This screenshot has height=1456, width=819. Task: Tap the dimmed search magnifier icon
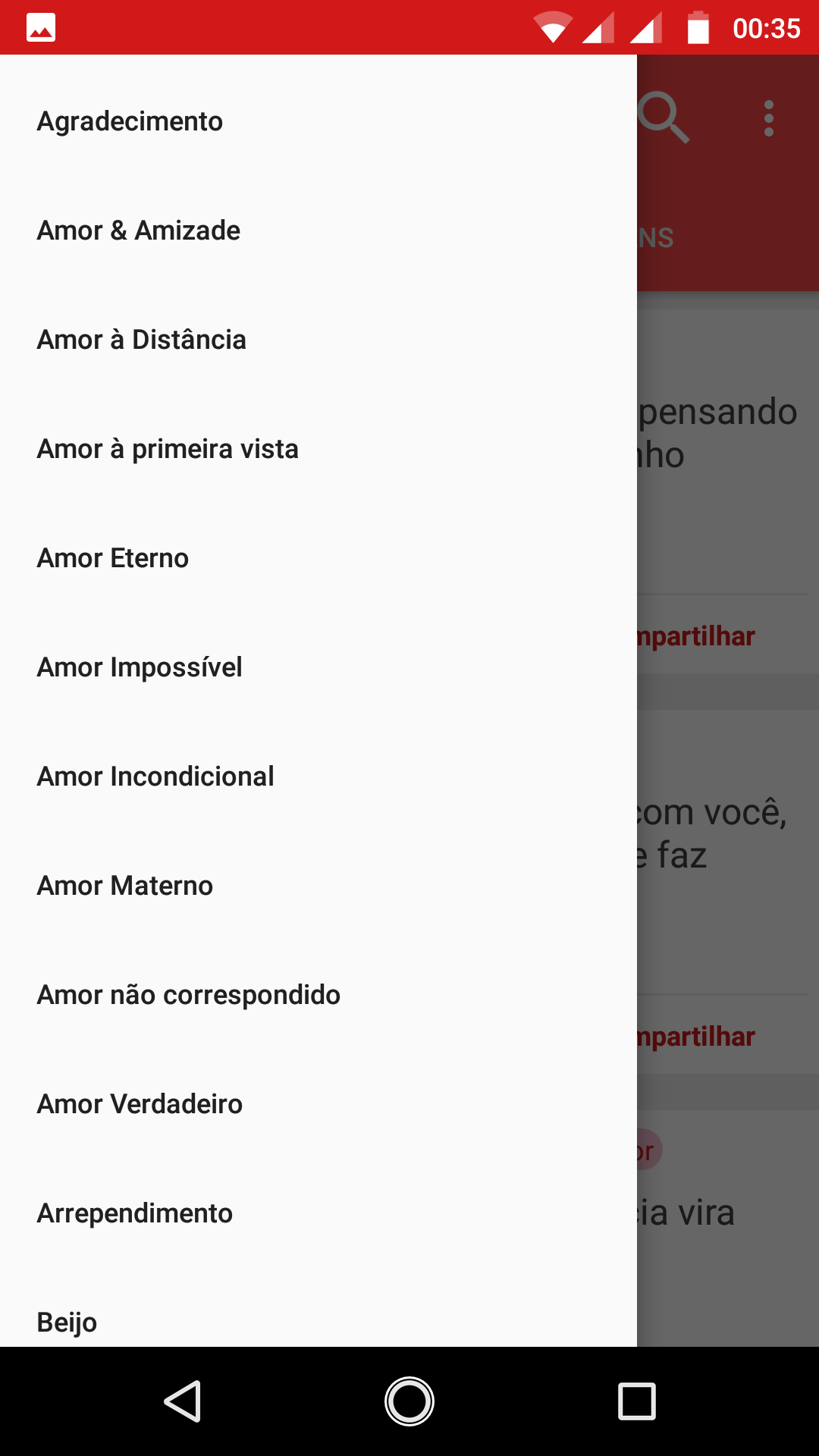point(664,118)
